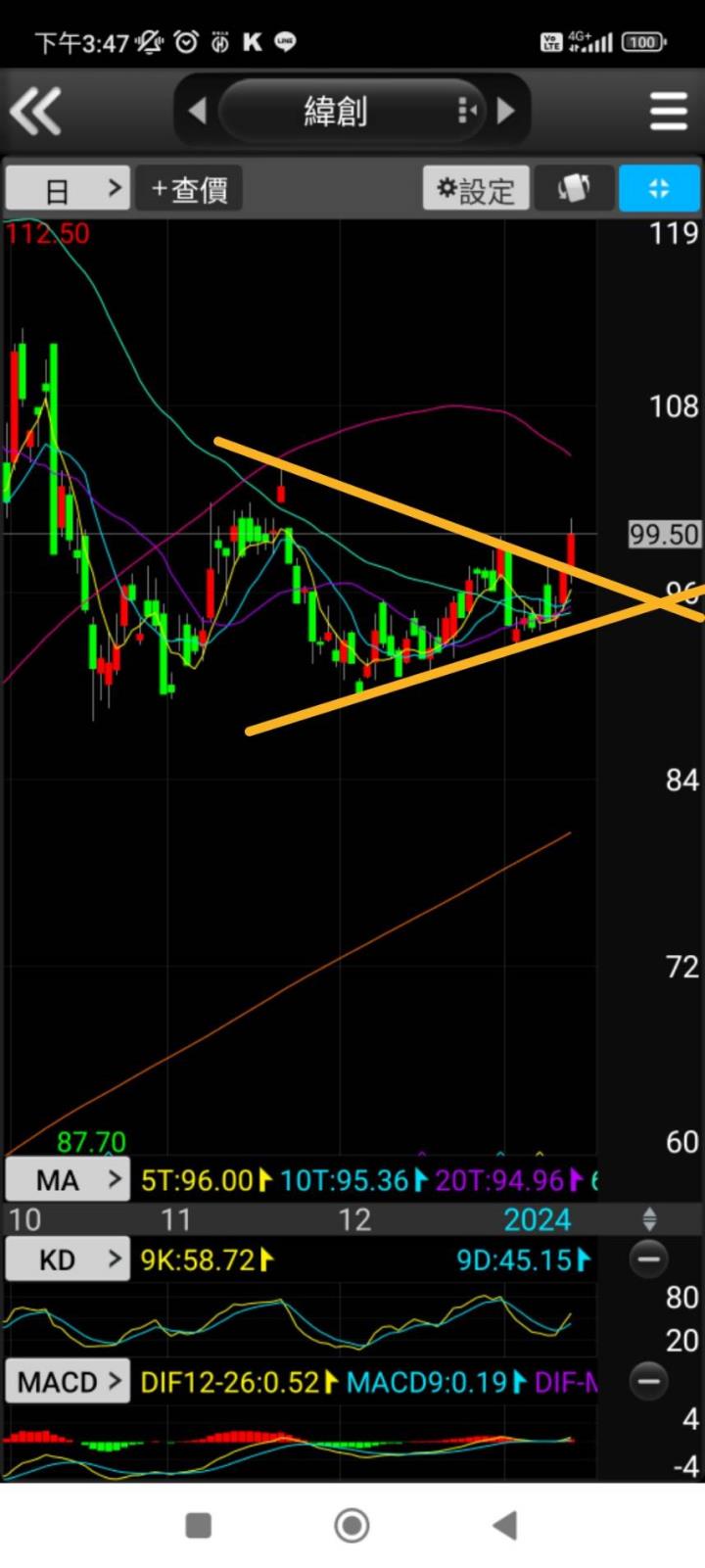
Task: Change the MA indicator type
Action: (68, 1179)
